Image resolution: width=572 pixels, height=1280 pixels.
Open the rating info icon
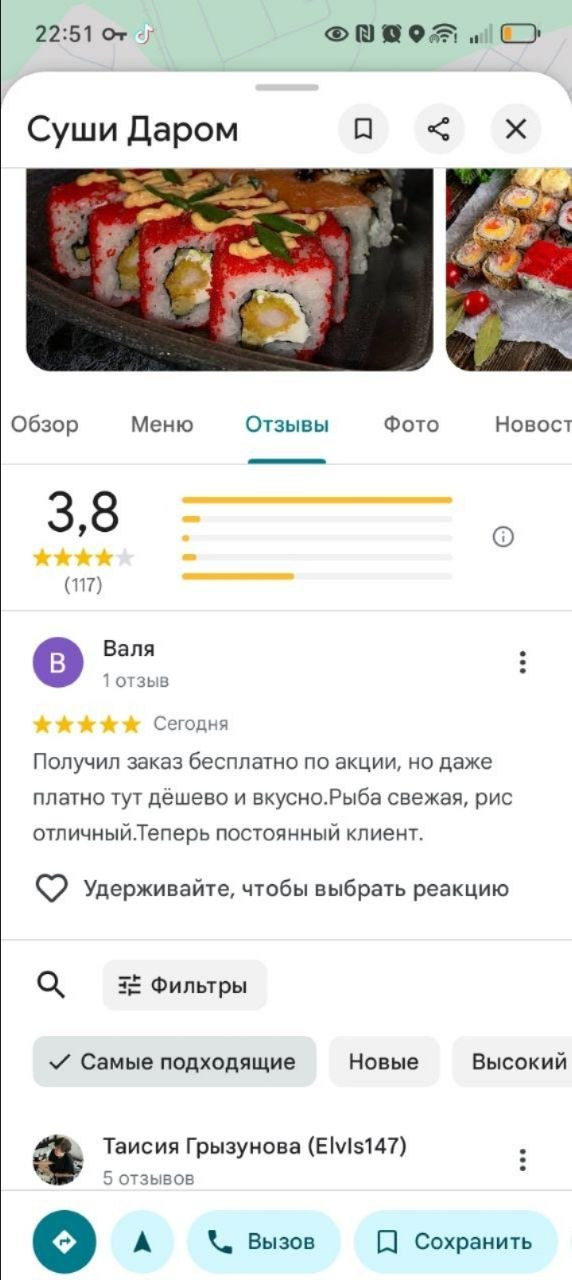[503, 537]
